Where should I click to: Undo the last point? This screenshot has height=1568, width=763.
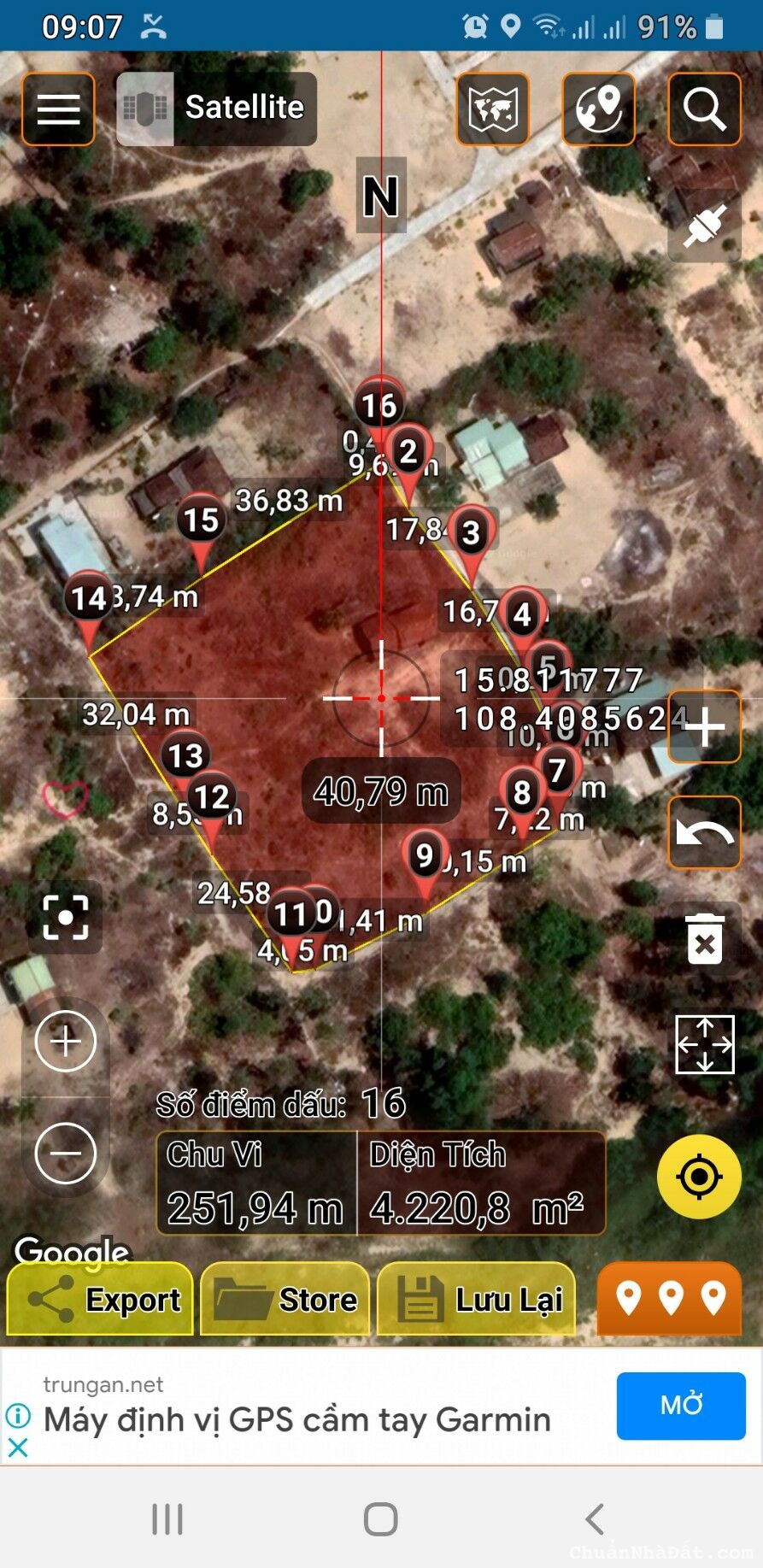[x=704, y=832]
